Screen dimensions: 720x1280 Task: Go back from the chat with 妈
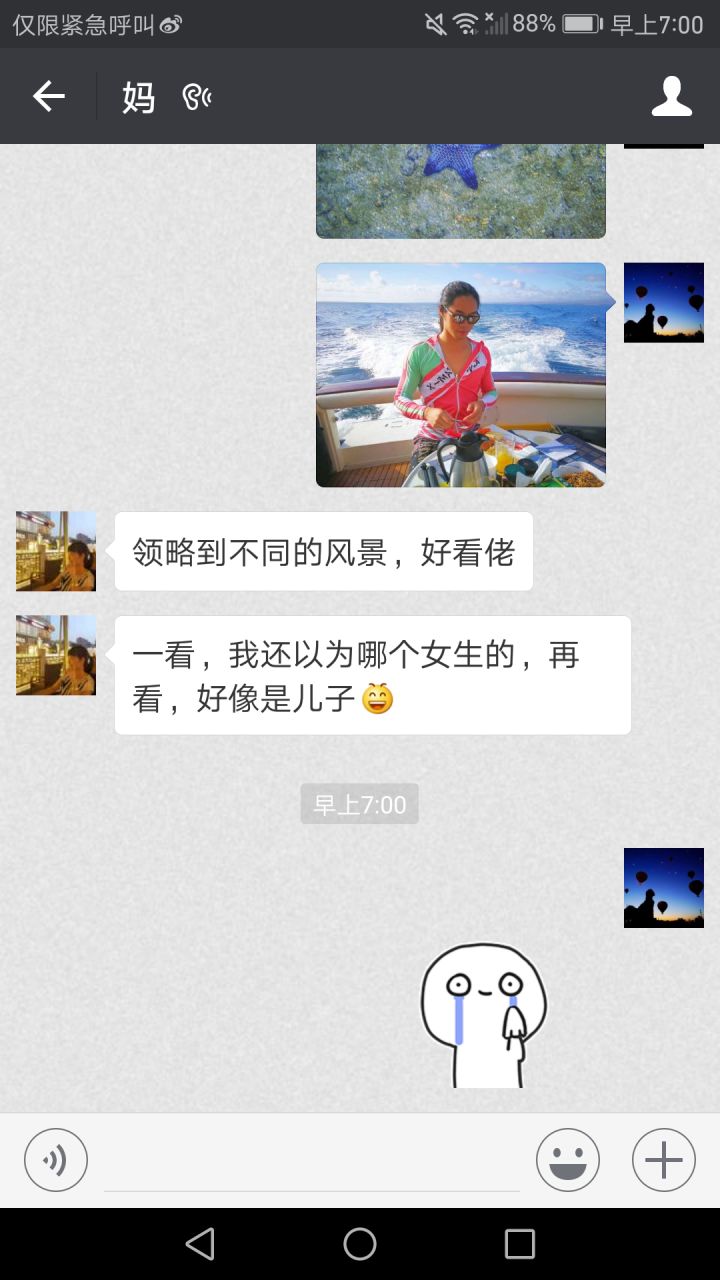click(x=48, y=96)
